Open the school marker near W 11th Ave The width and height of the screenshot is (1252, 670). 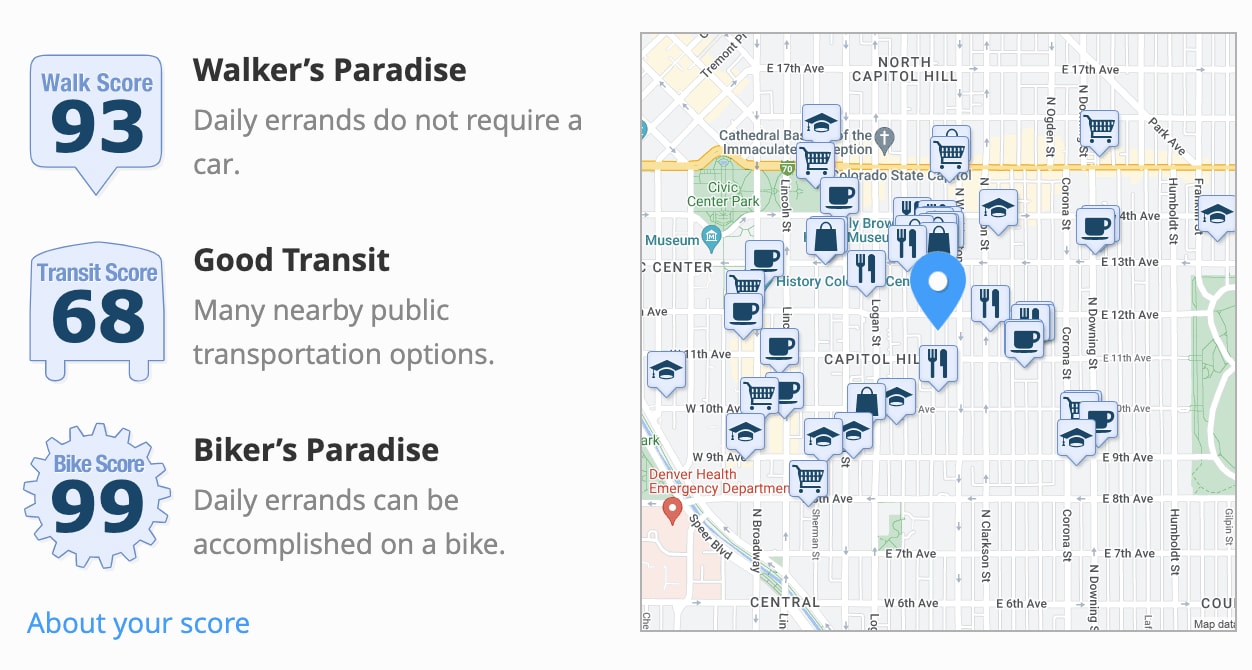coord(666,370)
